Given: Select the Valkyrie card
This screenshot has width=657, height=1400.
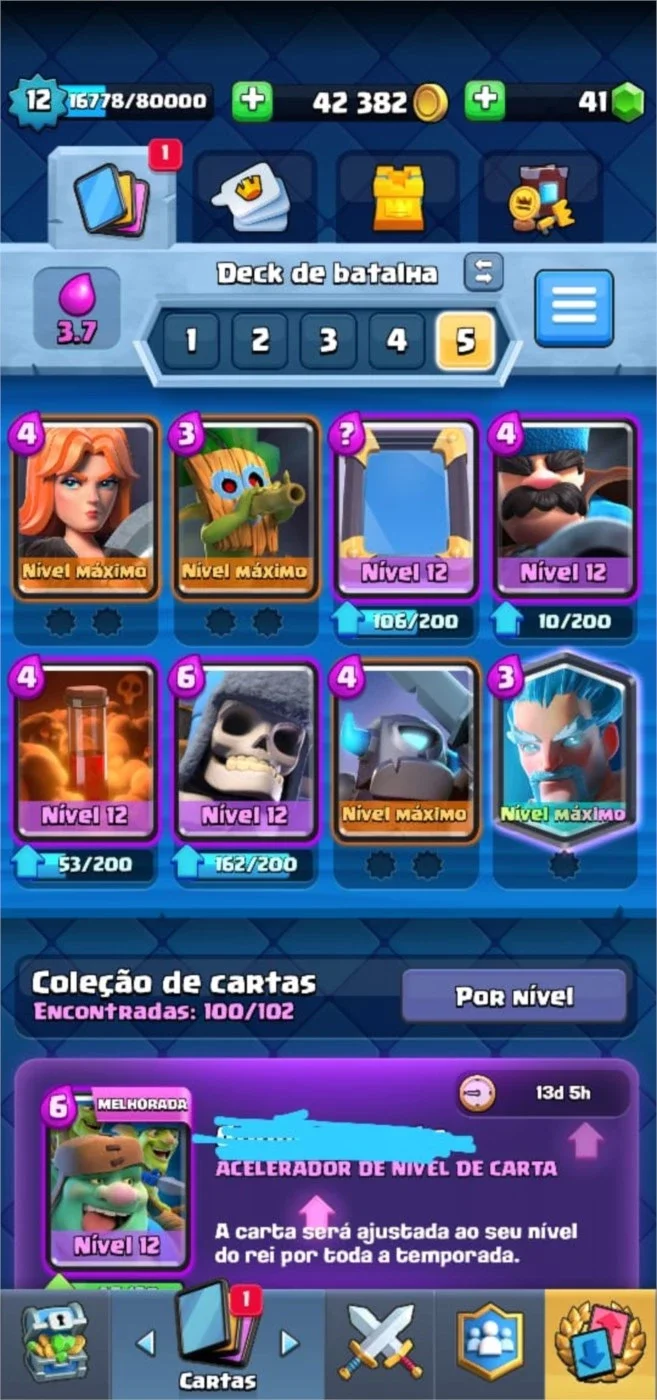Looking at the screenshot, I should point(85,508).
